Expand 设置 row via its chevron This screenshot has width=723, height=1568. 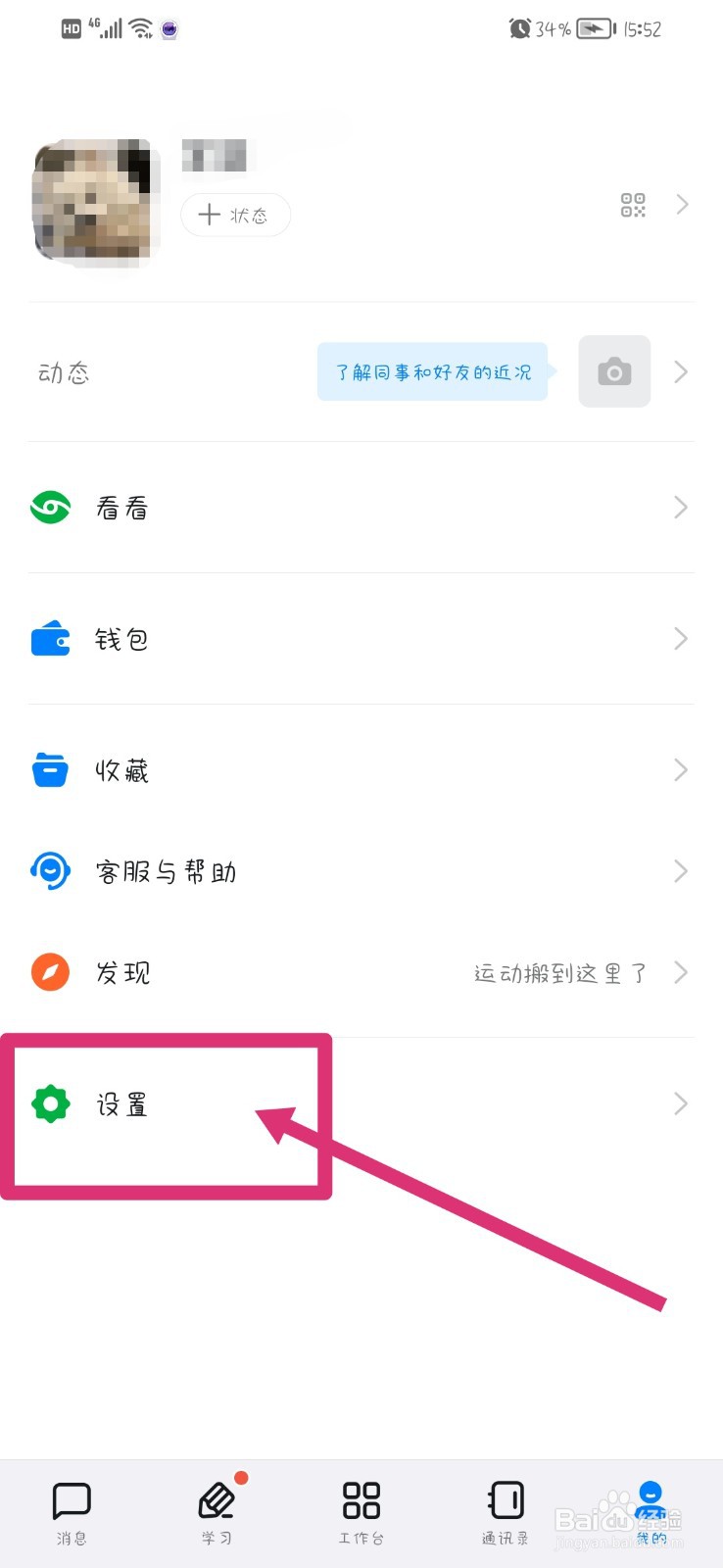pyautogui.click(x=682, y=1102)
